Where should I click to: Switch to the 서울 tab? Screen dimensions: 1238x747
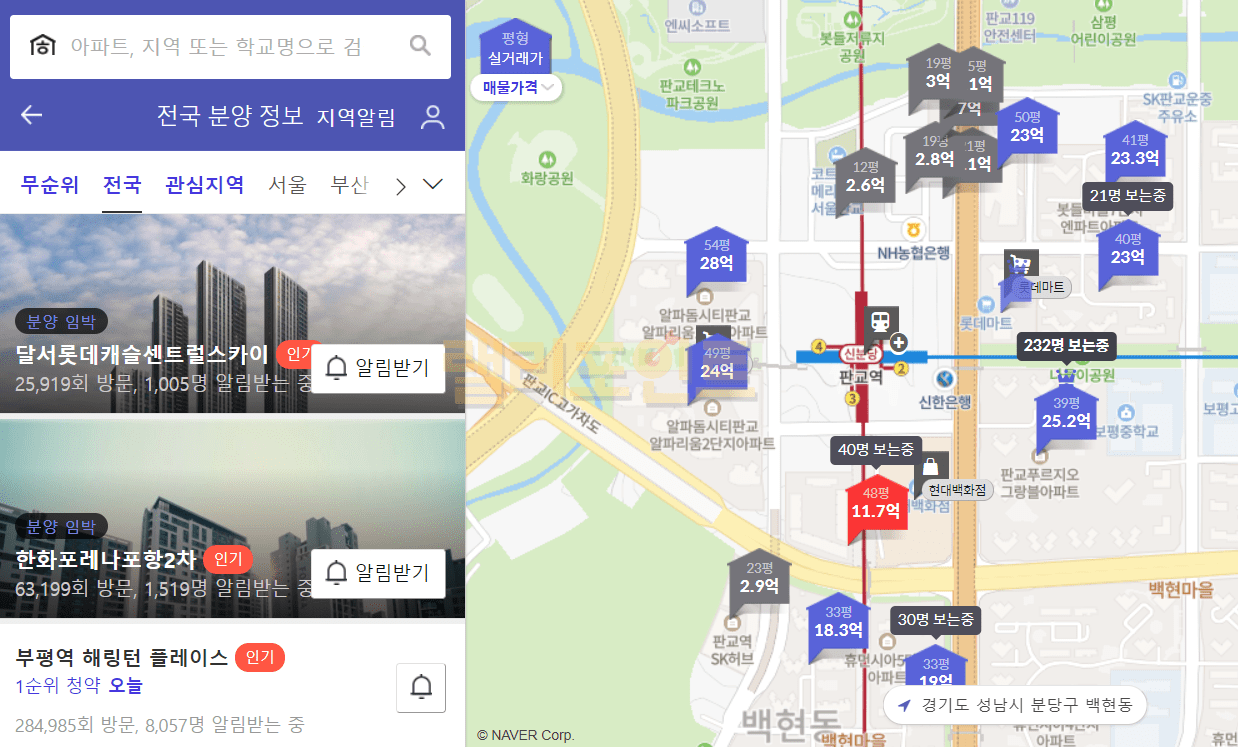(287, 185)
